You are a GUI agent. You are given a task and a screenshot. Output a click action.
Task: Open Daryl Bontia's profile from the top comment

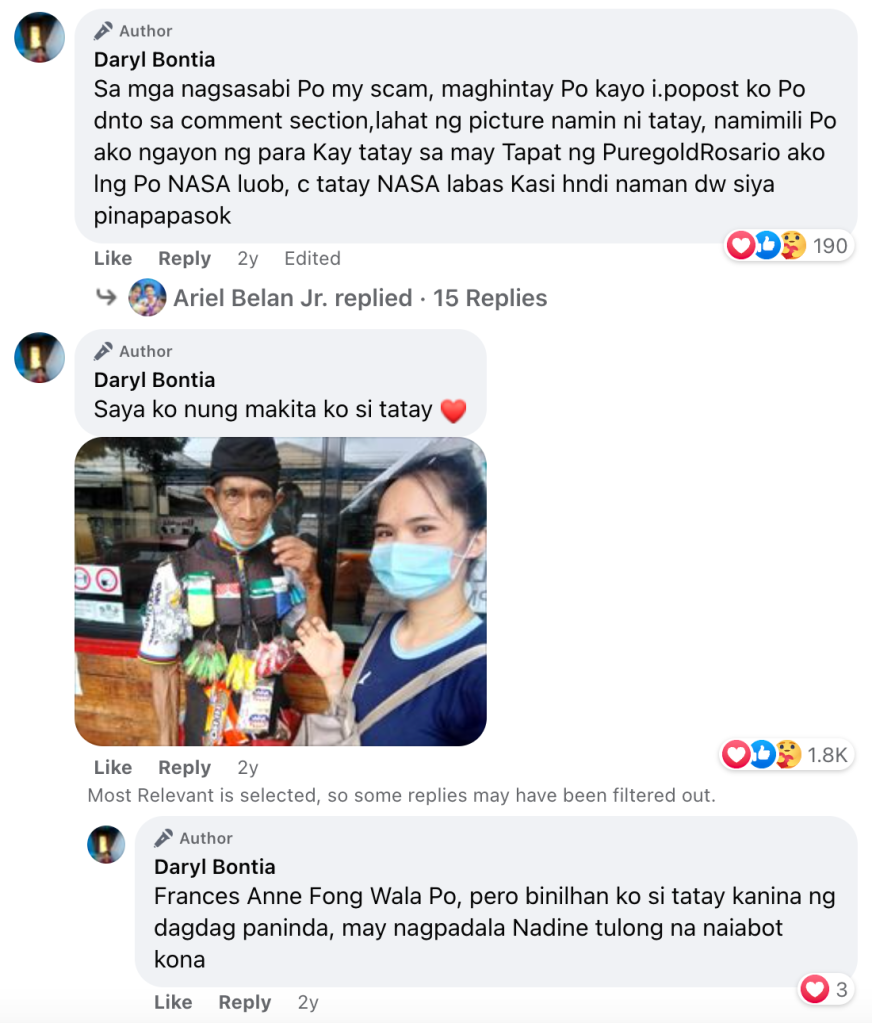click(154, 60)
